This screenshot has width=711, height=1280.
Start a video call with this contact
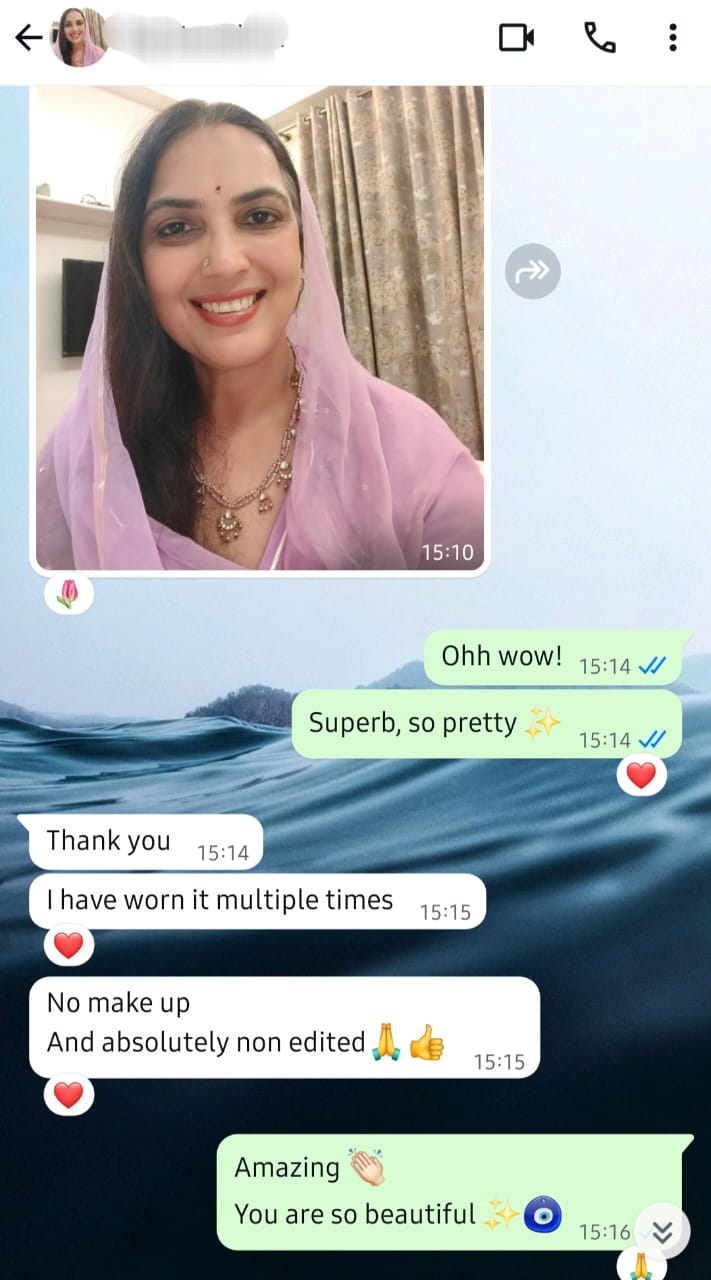pos(516,38)
